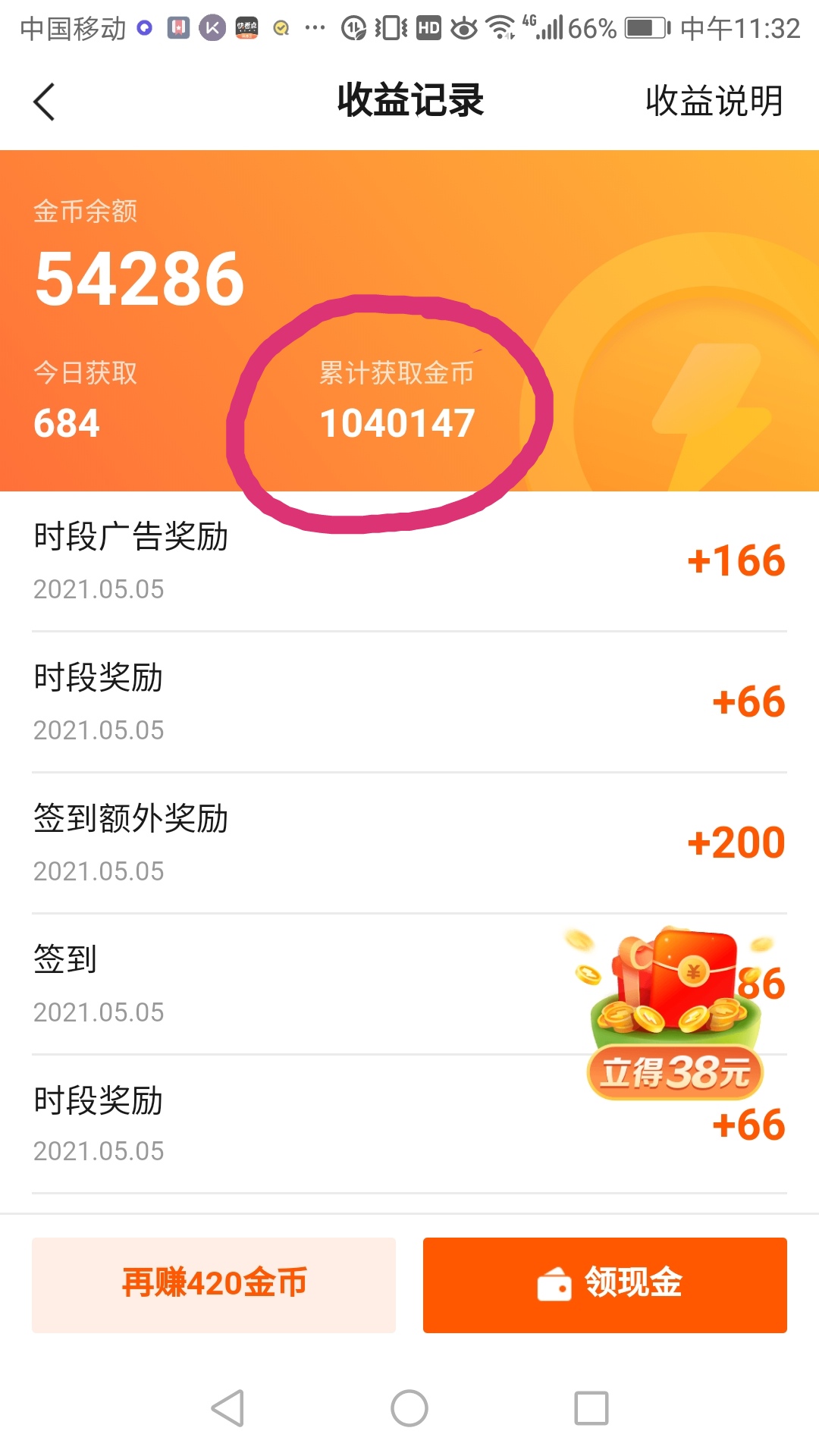Screen dimensions: 819x1456
Task: Open 收益说明 at the top right
Action: (x=714, y=102)
